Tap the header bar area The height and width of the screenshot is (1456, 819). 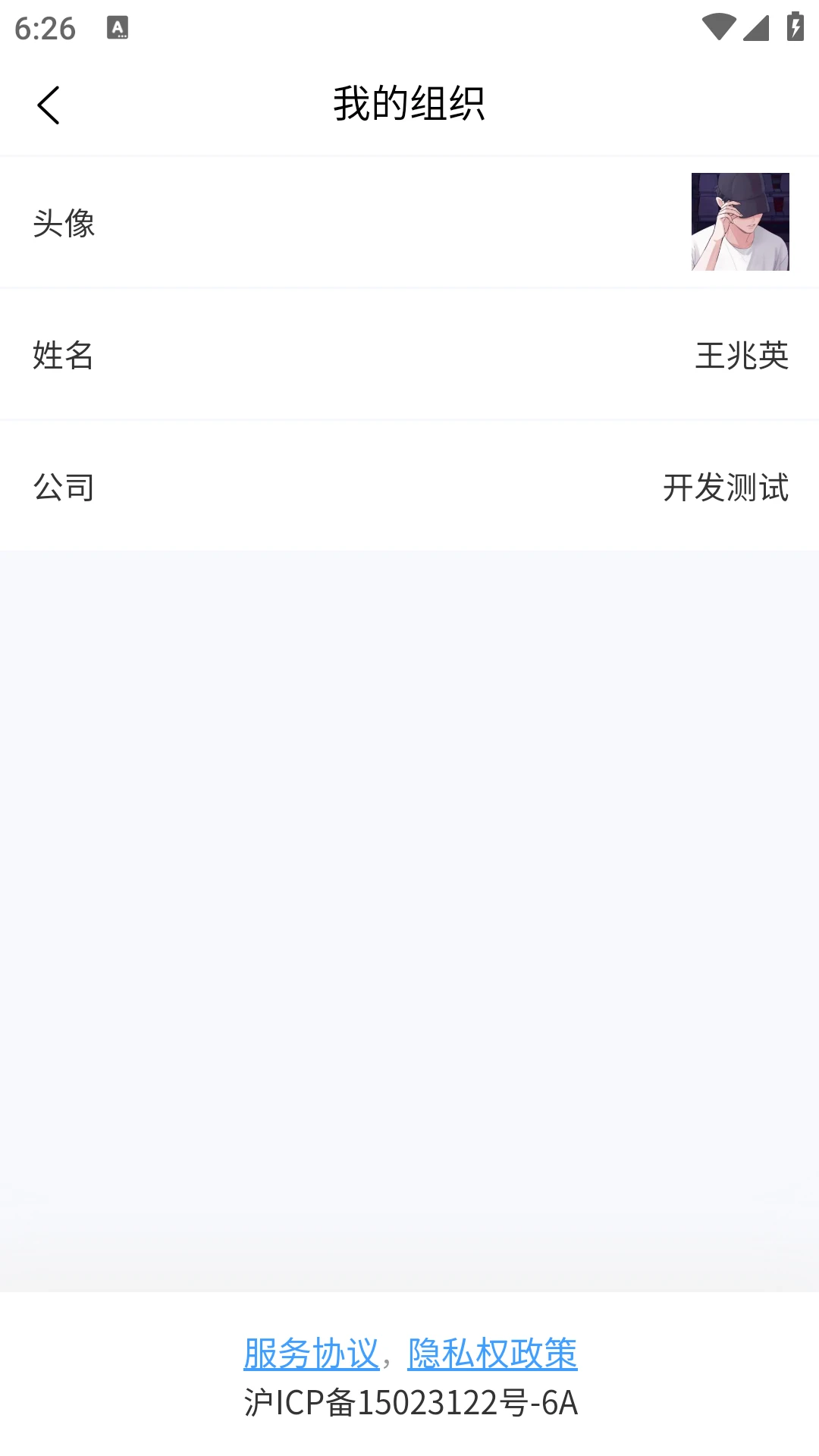coord(409,103)
